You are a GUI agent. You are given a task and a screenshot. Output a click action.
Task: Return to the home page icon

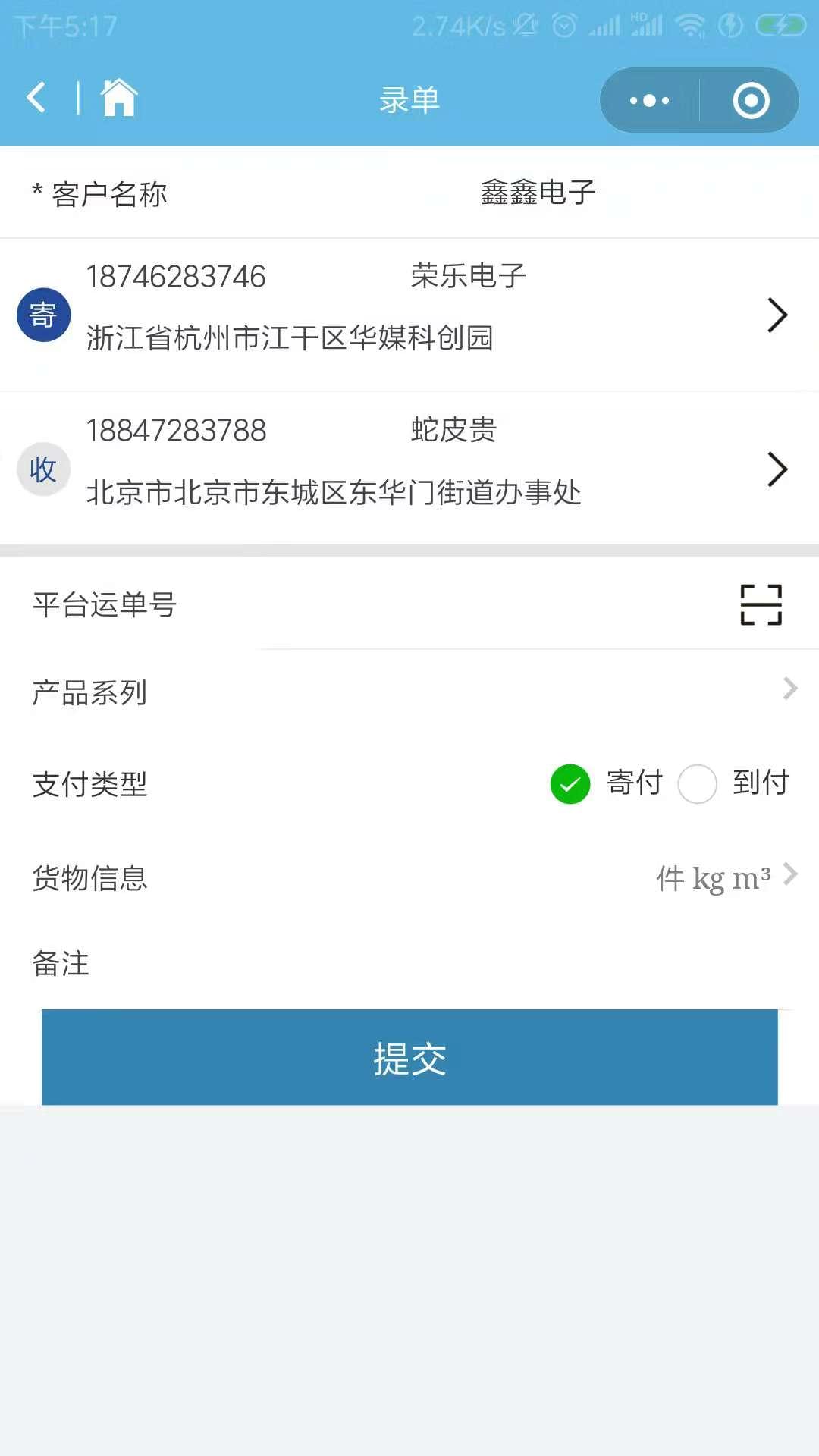(x=119, y=98)
